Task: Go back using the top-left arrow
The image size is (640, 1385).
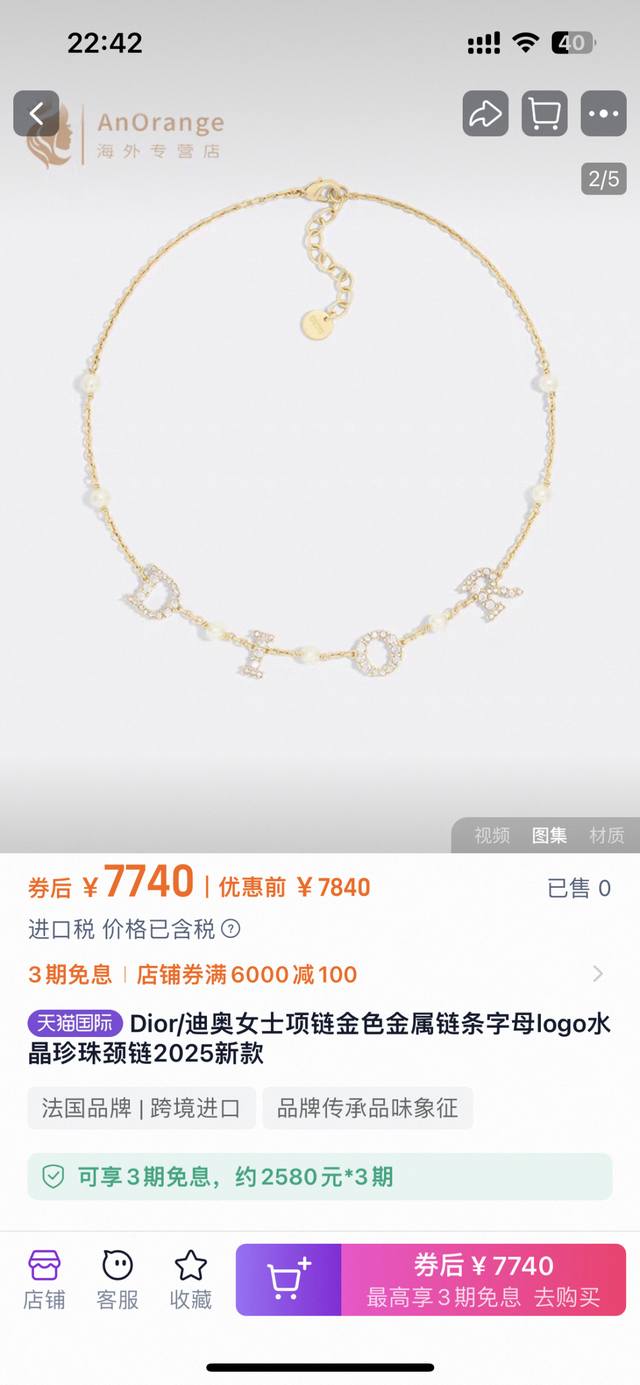Action: coord(36,114)
